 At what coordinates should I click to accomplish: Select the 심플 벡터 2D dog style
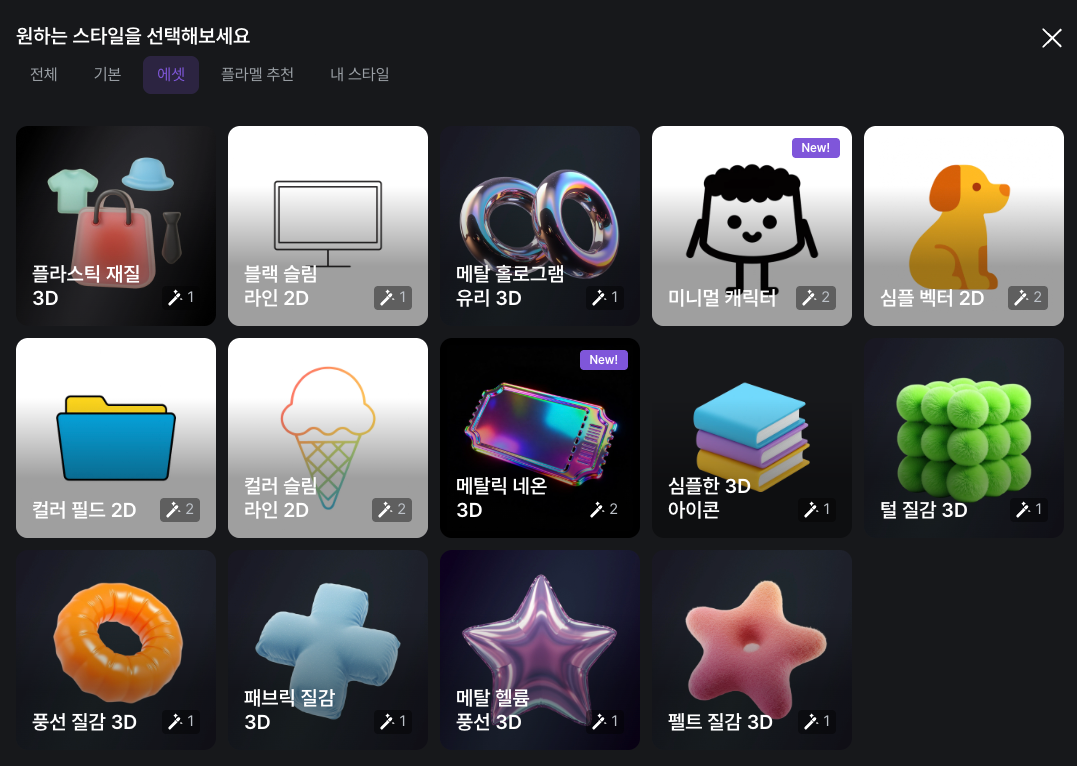pyautogui.click(x=964, y=225)
